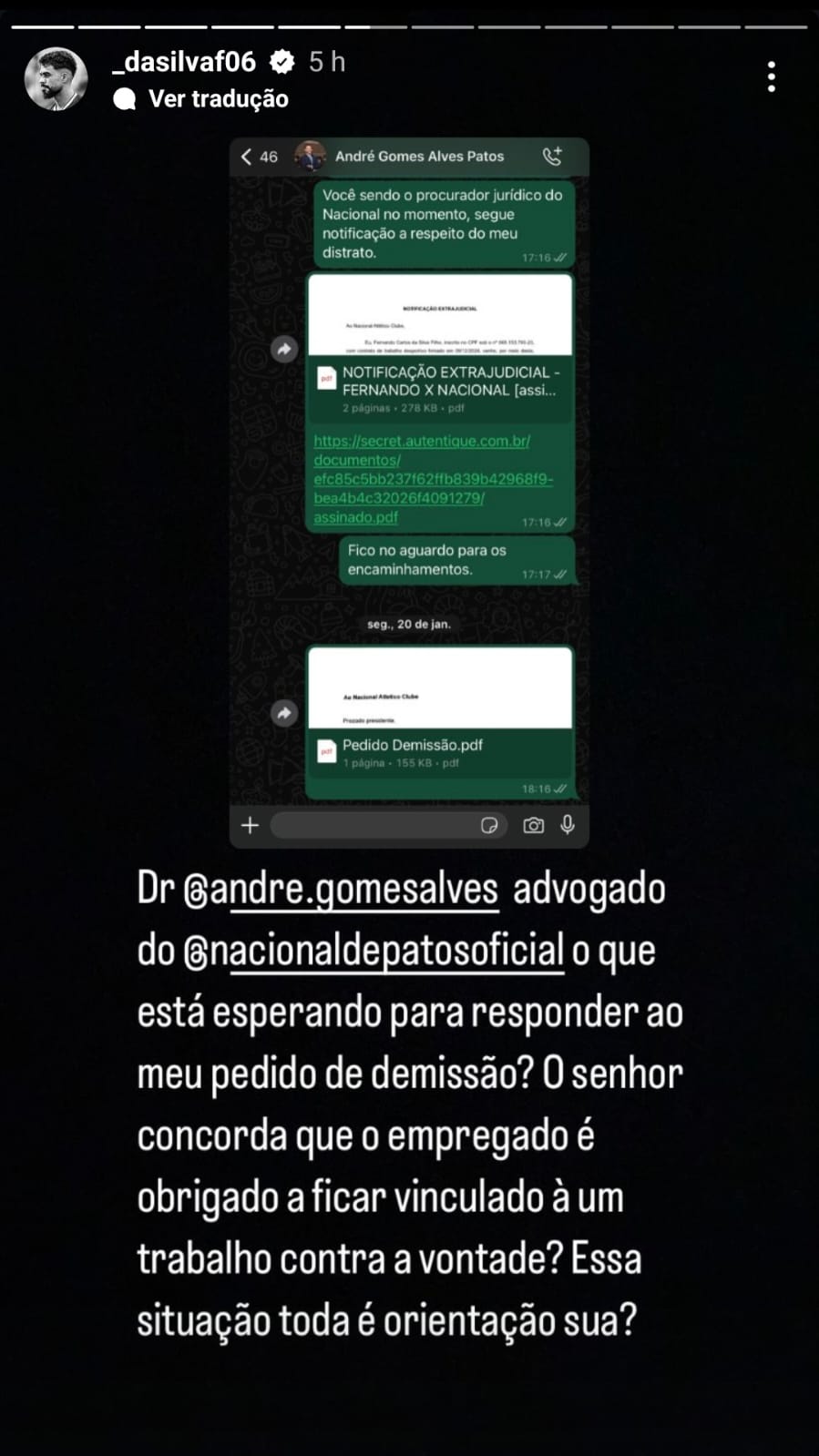819x1456 pixels.
Task: Tap the _dasilvaf06 username
Action: point(183,62)
